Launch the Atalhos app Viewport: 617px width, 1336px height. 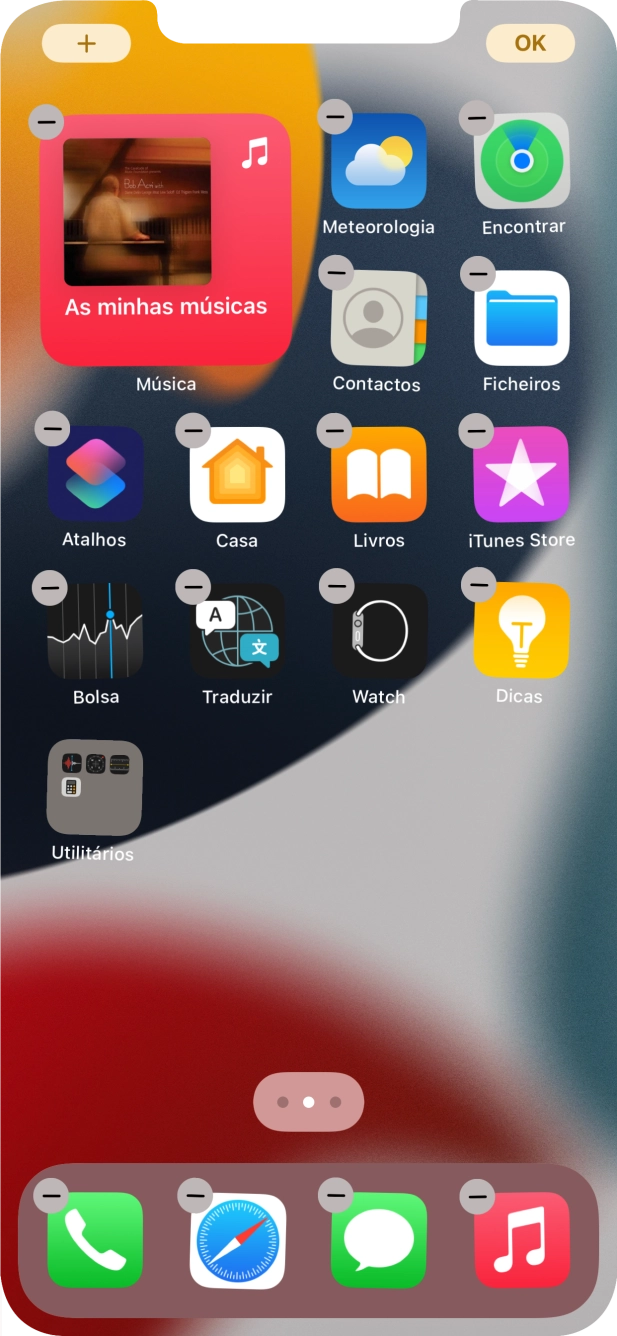pyautogui.click(x=95, y=475)
